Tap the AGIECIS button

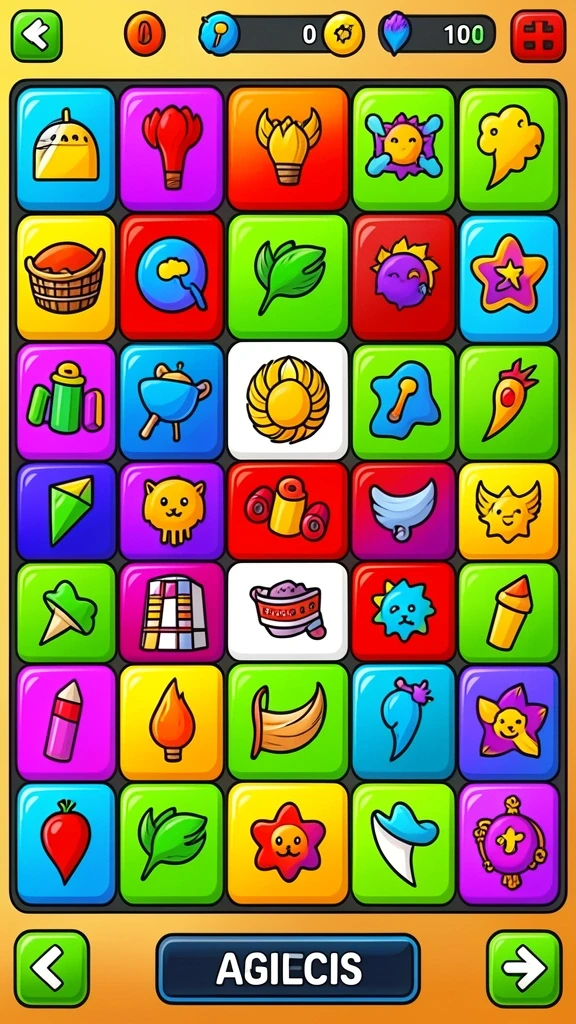(x=288, y=968)
